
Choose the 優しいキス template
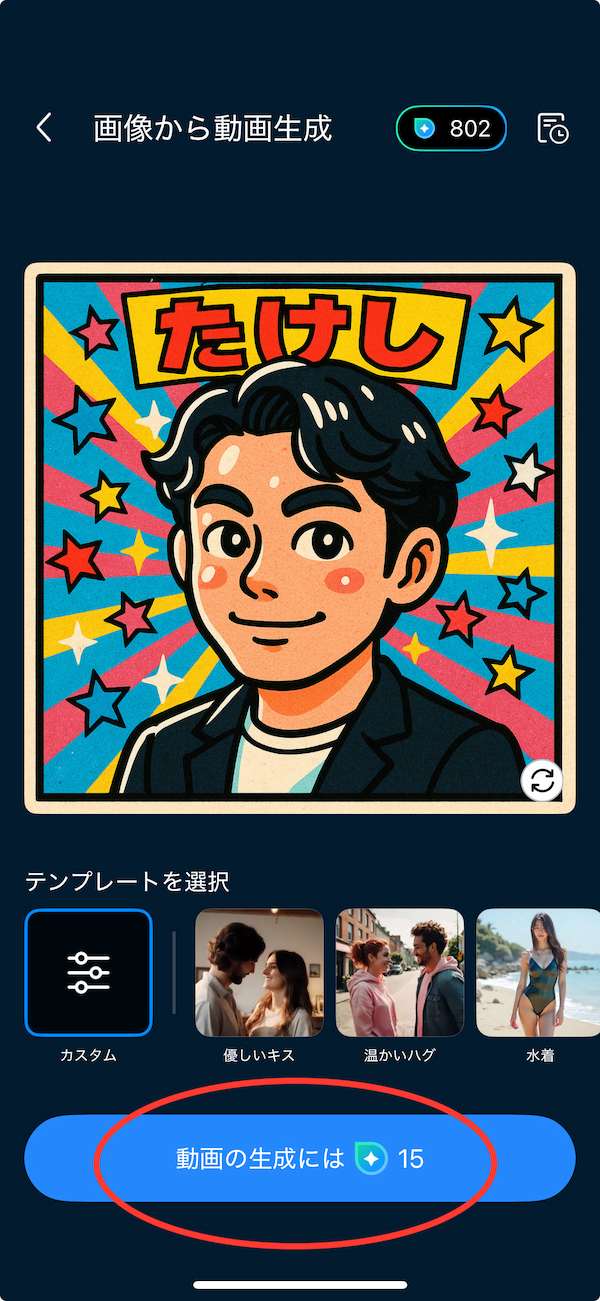tap(259, 973)
